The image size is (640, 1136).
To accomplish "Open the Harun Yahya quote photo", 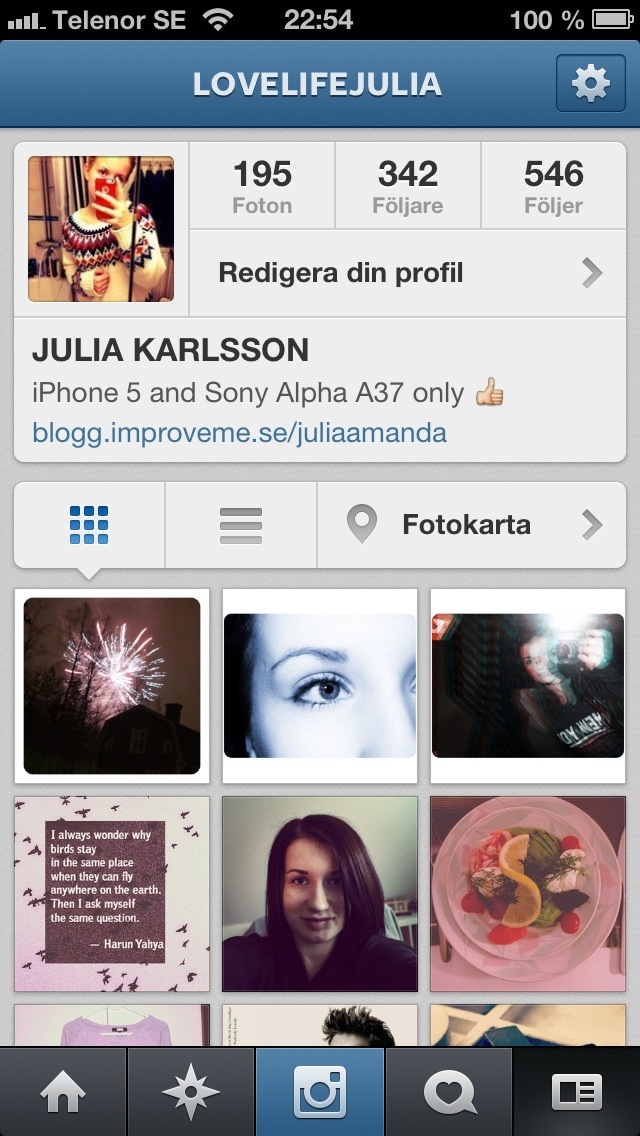I will (112, 894).
